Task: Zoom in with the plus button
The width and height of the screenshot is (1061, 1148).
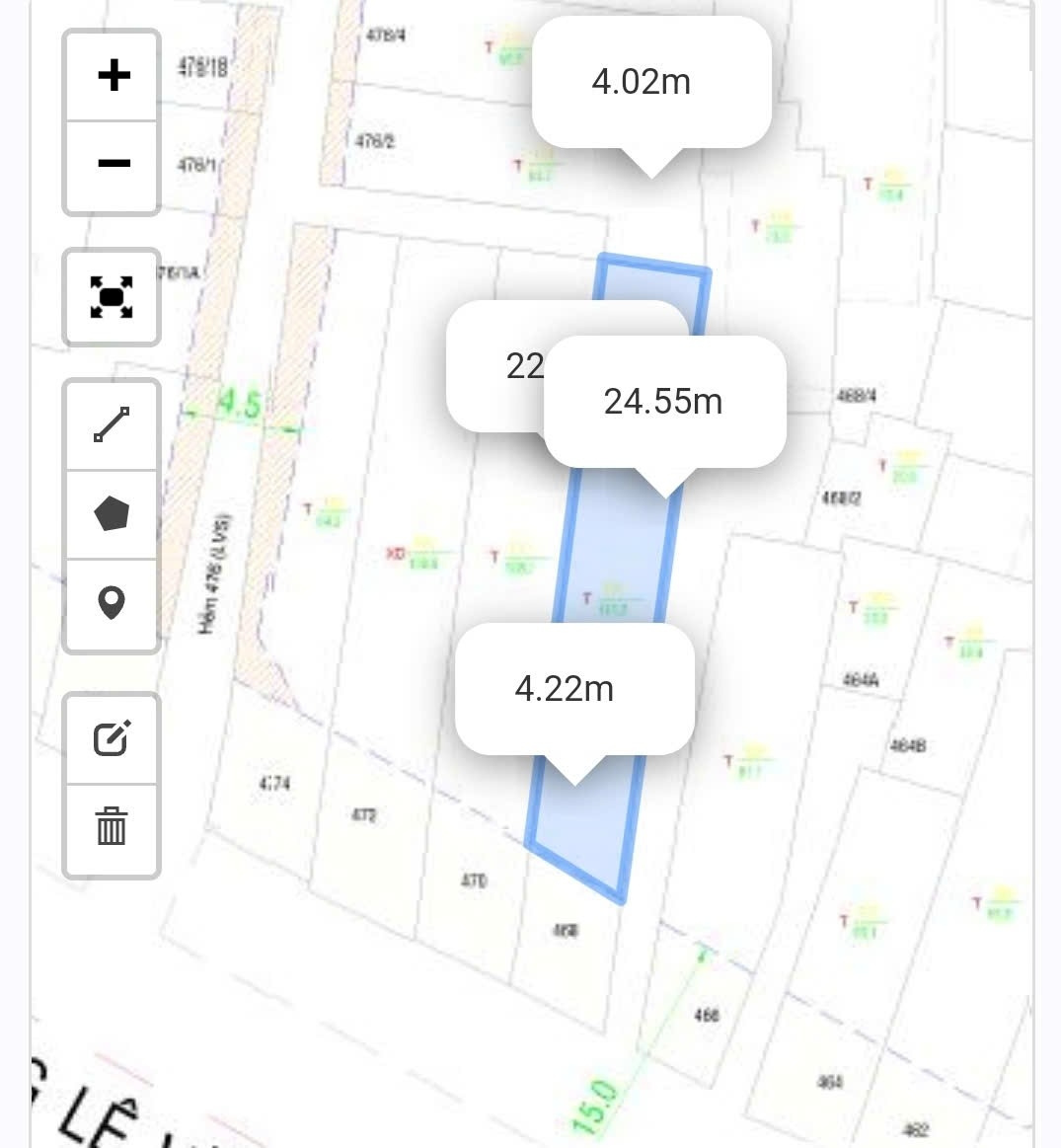Action: [113, 76]
